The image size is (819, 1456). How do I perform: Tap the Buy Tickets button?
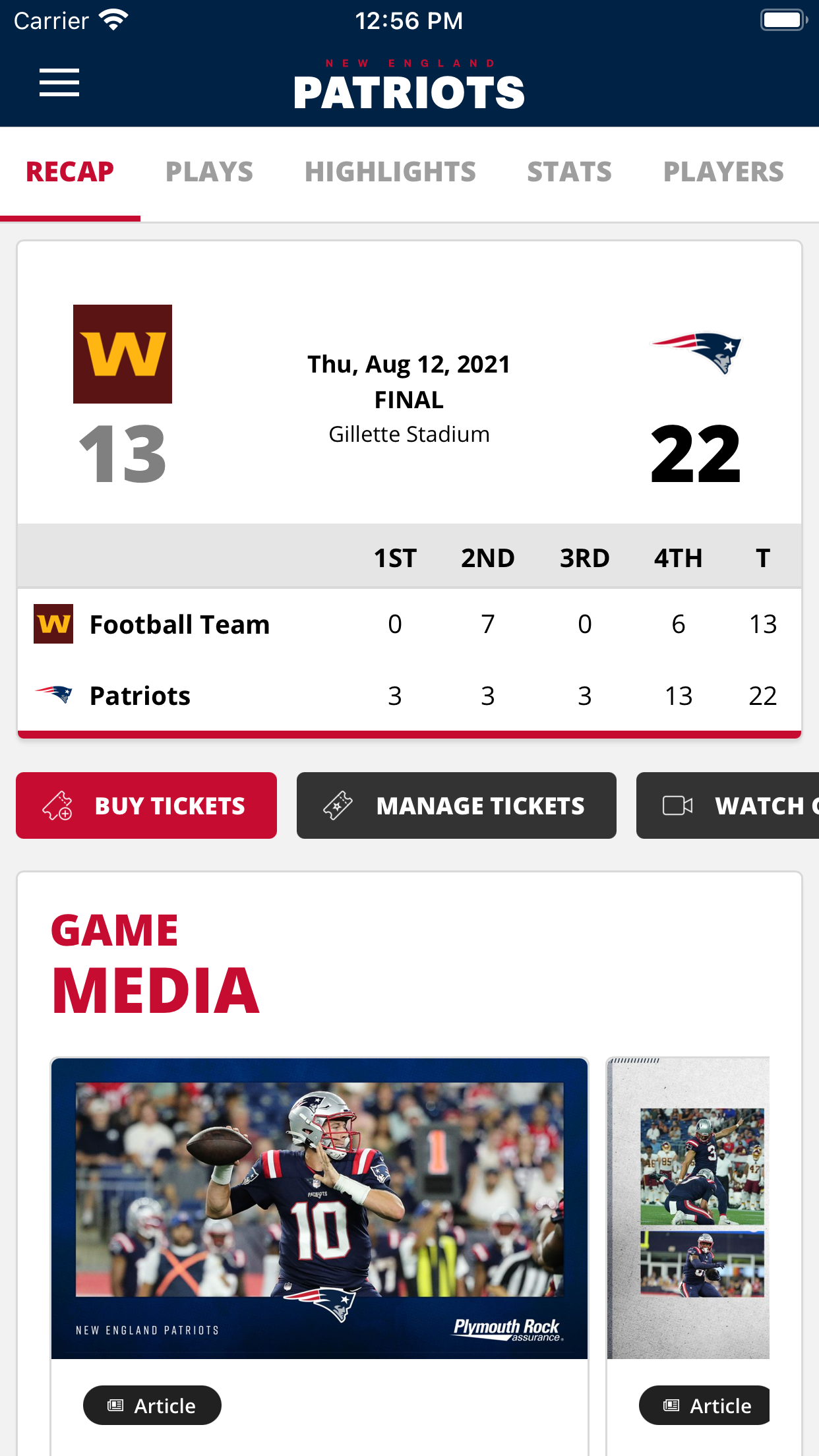pyautogui.click(x=146, y=805)
